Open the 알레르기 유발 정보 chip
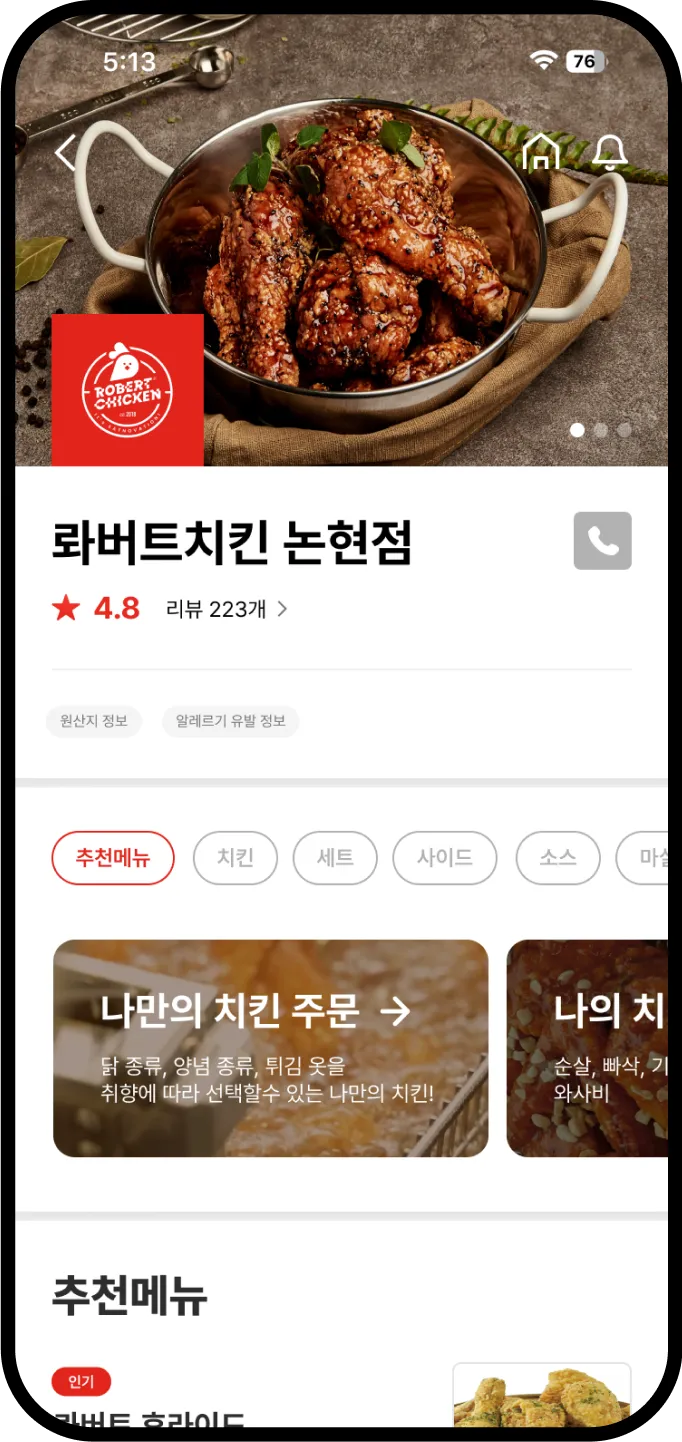Screen dimensions: 682x1442 click(x=230, y=721)
